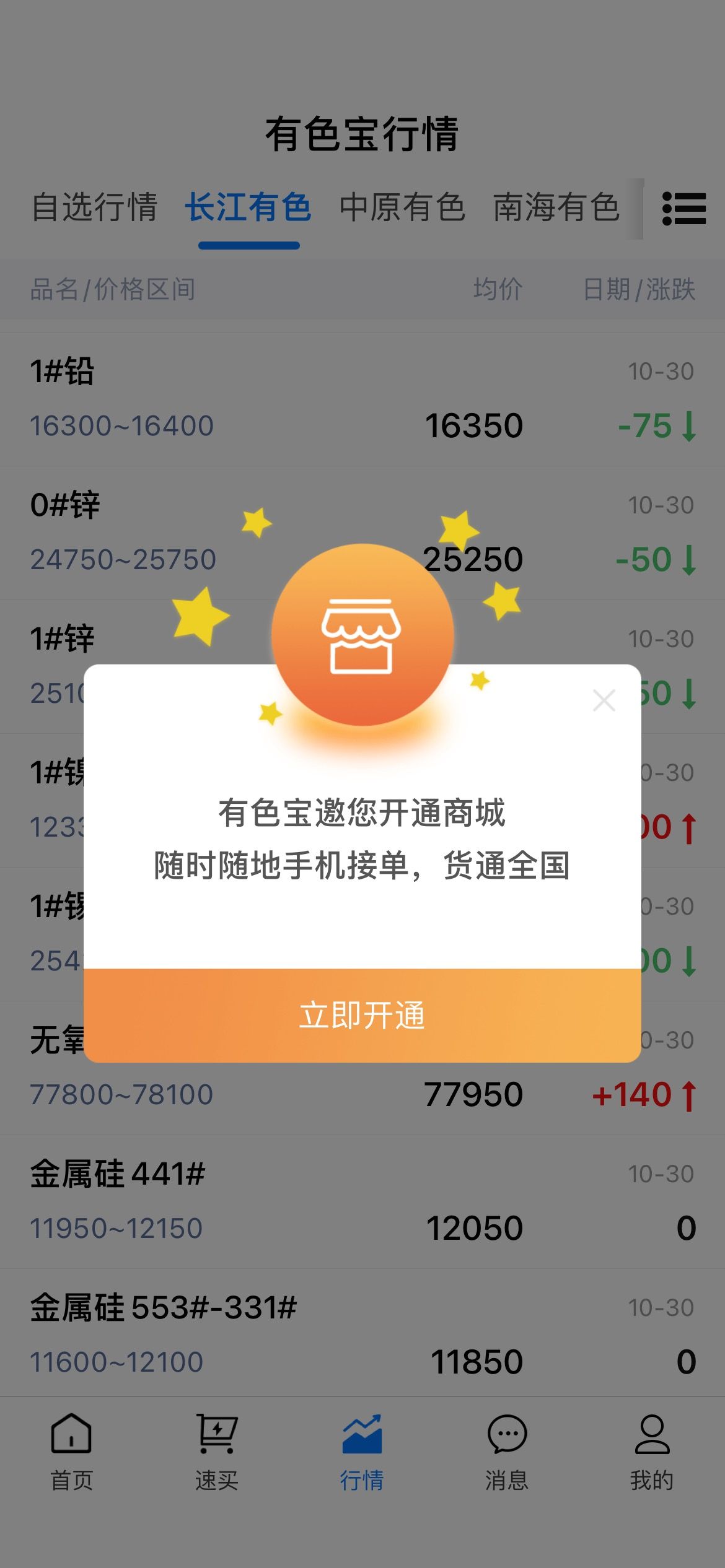725x1568 pixels.
Task: Tap the 立即开通 button
Action: pyautogui.click(x=362, y=1016)
